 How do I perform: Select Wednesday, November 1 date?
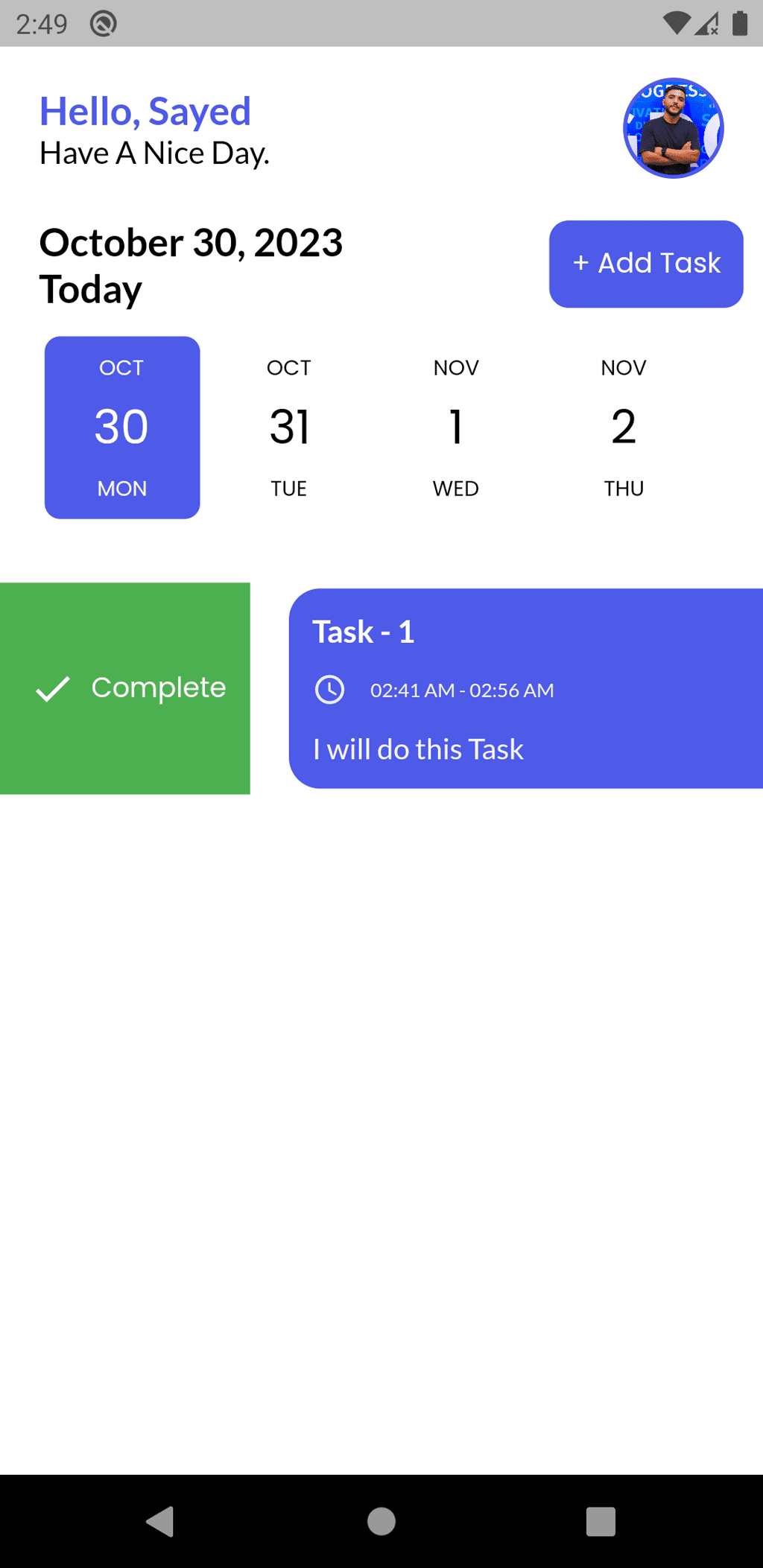tap(456, 428)
